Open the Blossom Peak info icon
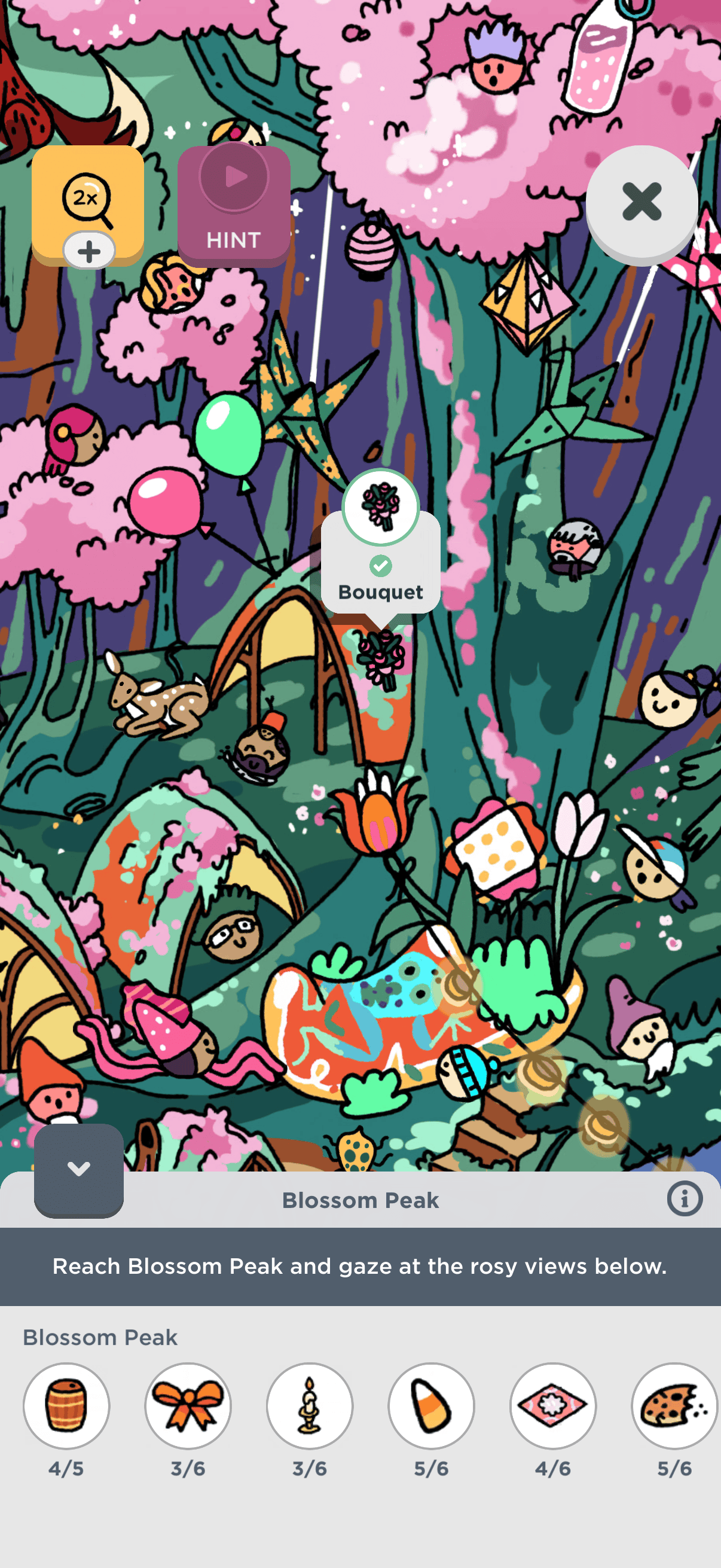Image resolution: width=721 pixels, height=1568 pixels. [684, 1199]
